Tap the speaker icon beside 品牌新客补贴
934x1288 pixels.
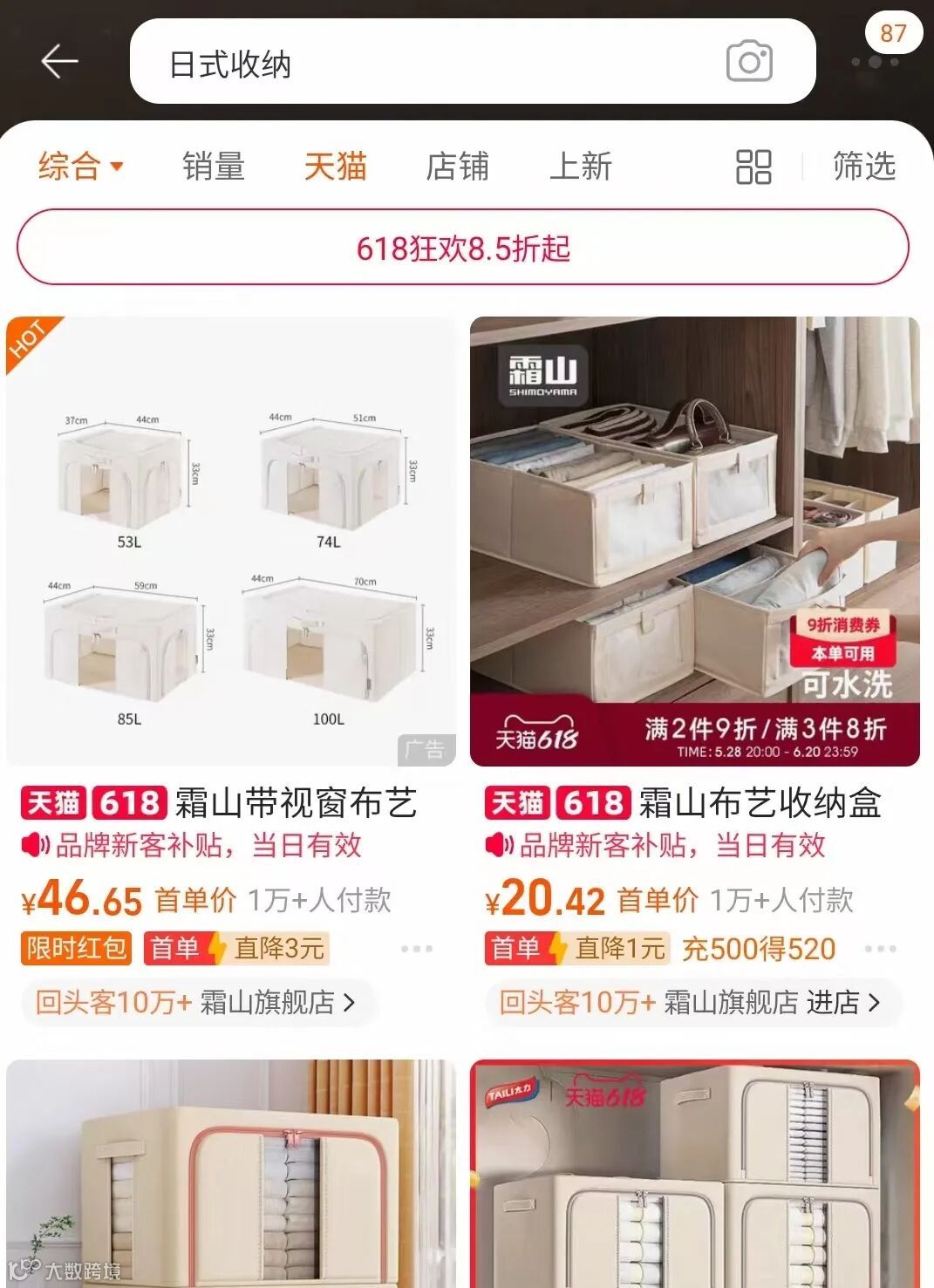pos(36,845)
